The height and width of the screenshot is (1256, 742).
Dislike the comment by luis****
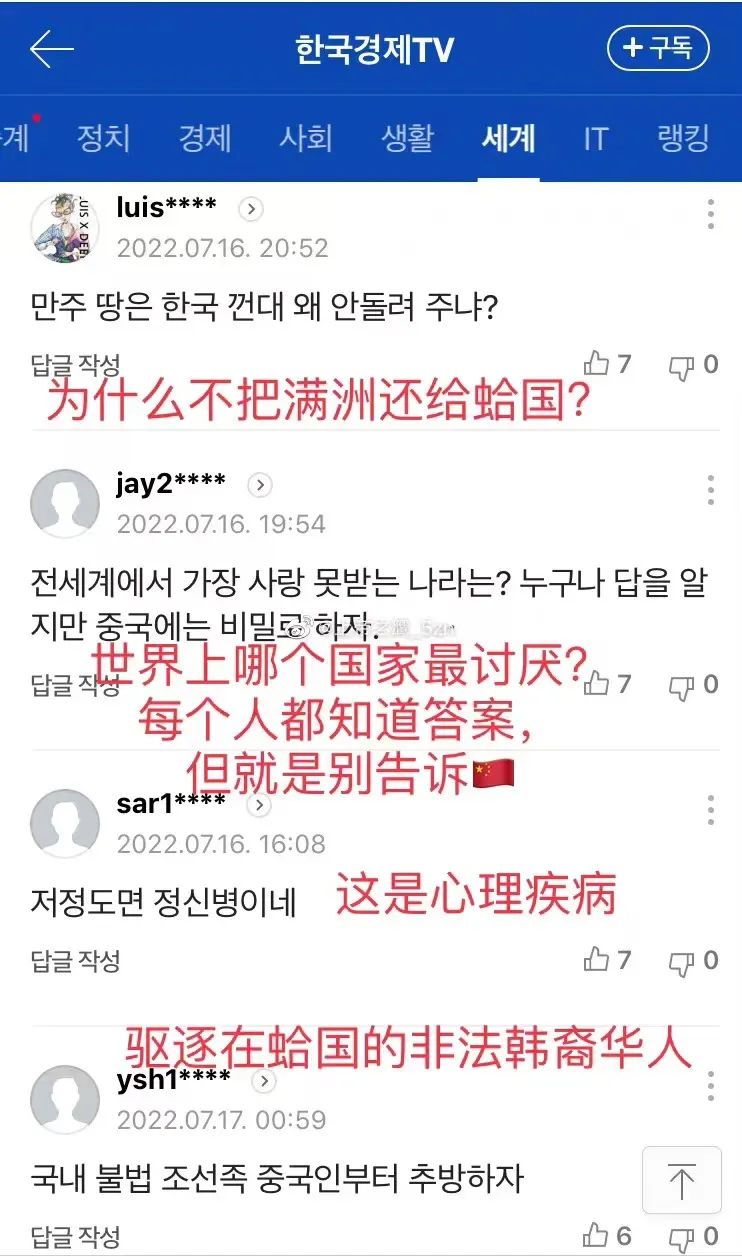click(x=694, y=365)
